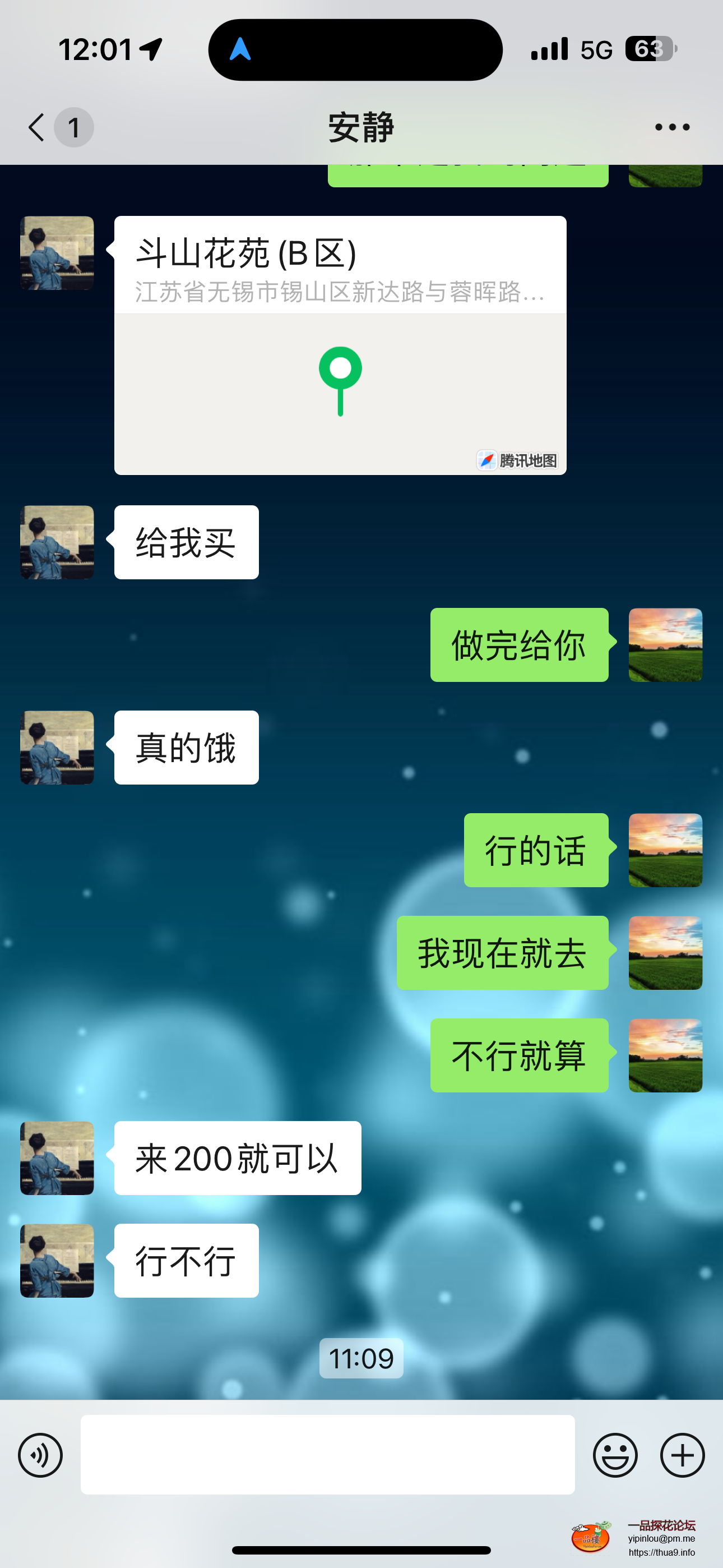Open the plus attachments menu
This screenshot has width=723, height=1568.
click(682, 1455)
